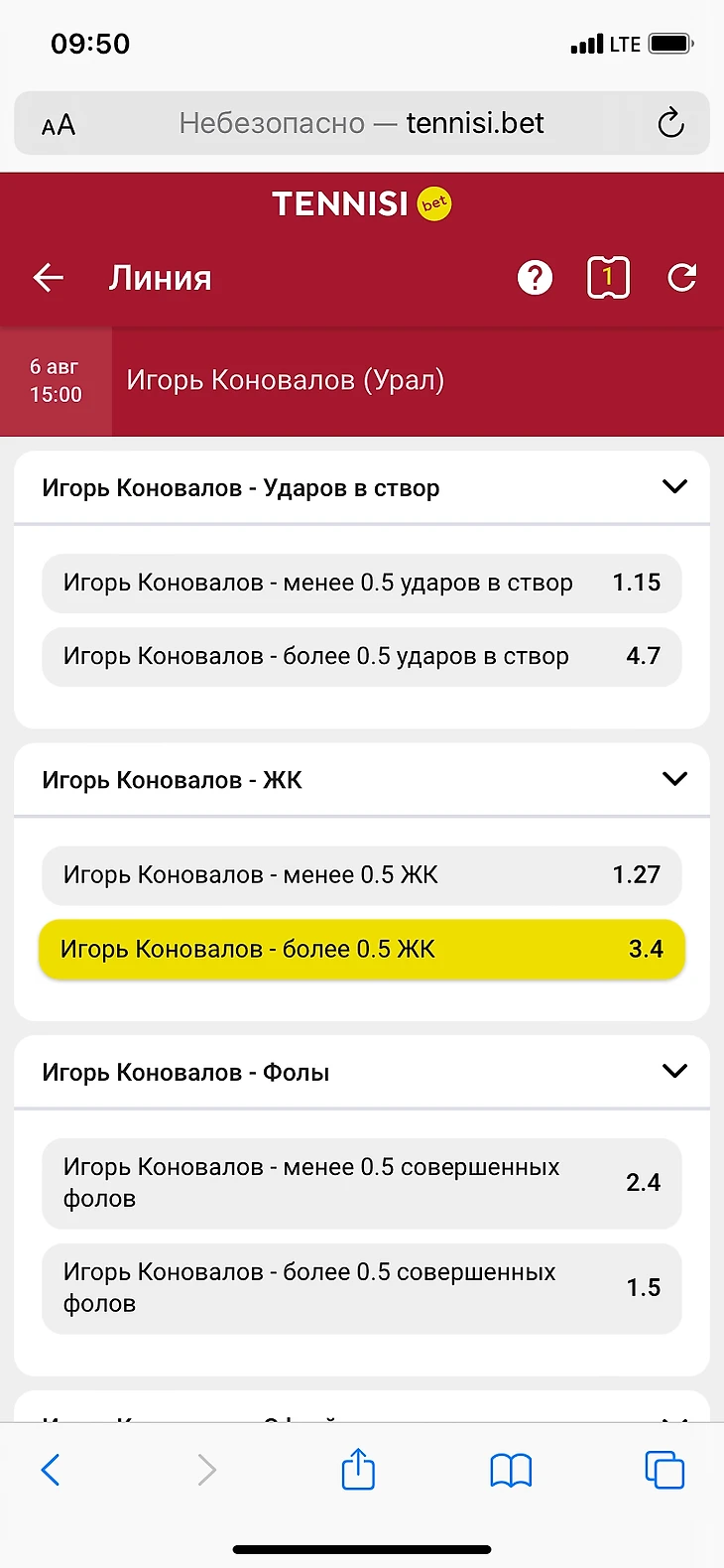Image resolution: width=724 pixels, height=1568 pixels.
Task: Choose менее 0.5 ЖК at 1.27
Action: coord(361,874)
